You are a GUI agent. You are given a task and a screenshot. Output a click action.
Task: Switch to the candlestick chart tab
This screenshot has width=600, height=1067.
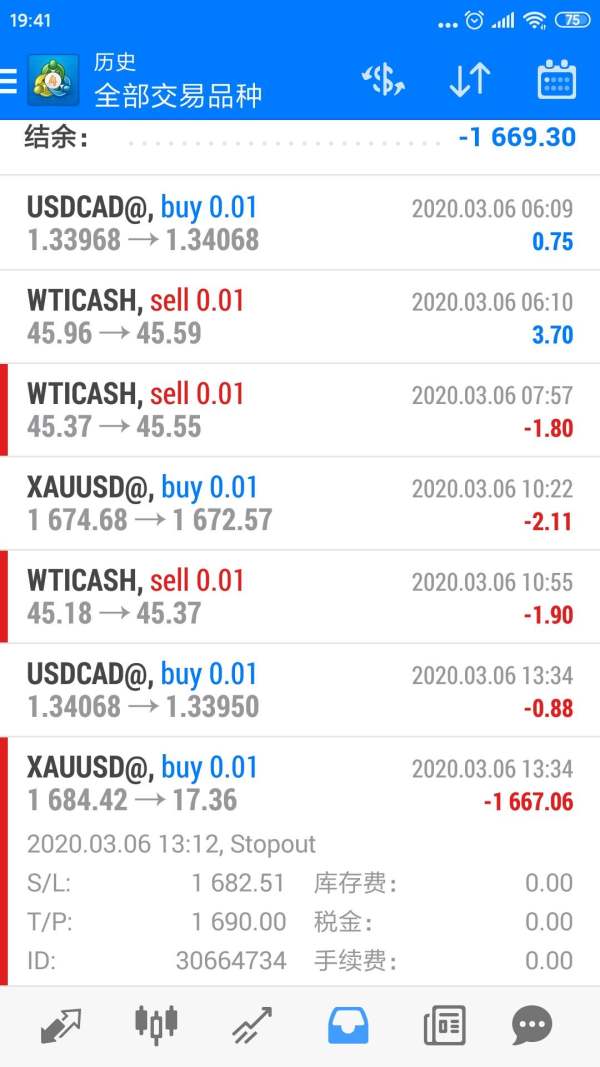click(155, 1025)
